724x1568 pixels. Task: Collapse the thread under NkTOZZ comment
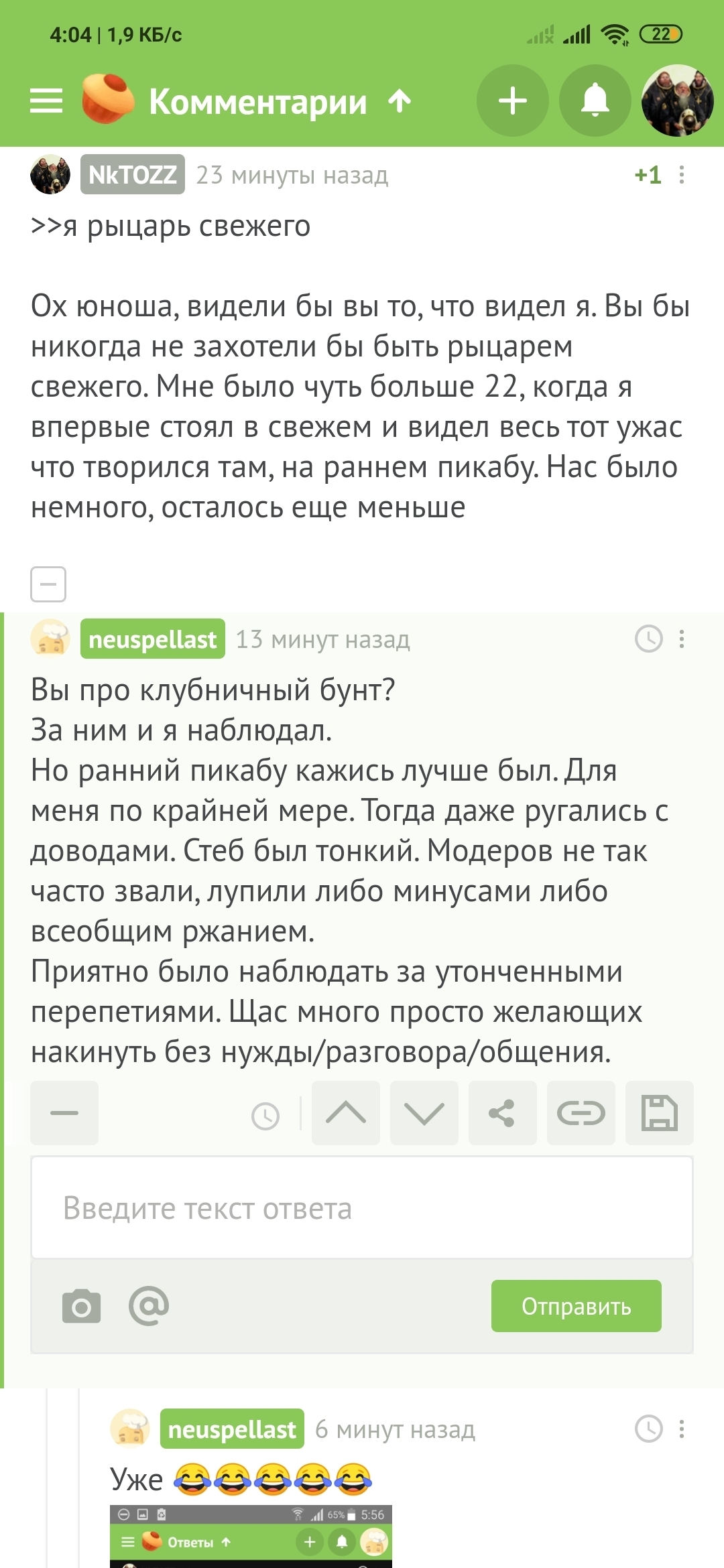(48, 584)
